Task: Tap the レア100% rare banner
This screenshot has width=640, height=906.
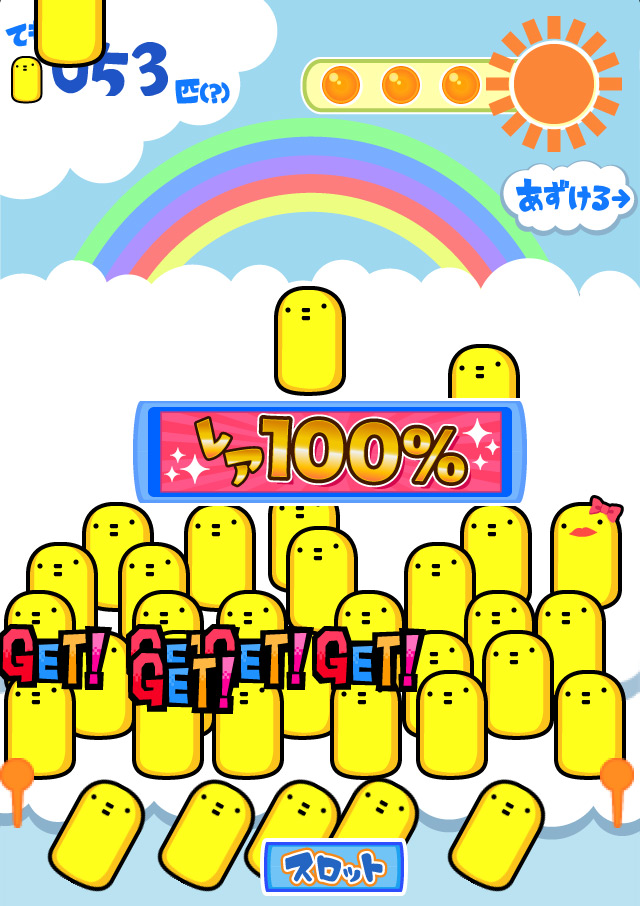Action: [330, 451]
